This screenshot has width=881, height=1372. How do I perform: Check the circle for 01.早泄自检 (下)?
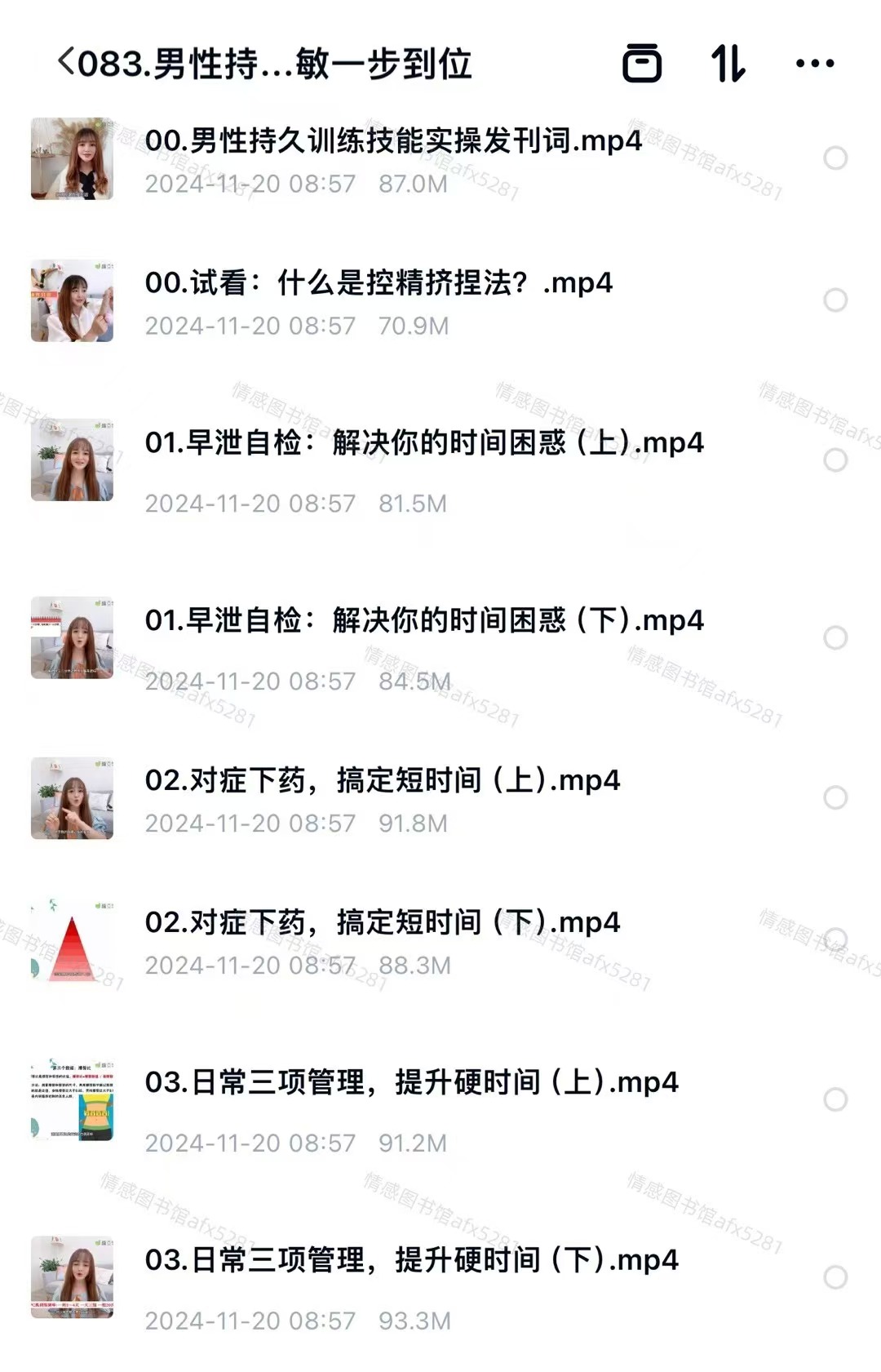pos(835,637)
